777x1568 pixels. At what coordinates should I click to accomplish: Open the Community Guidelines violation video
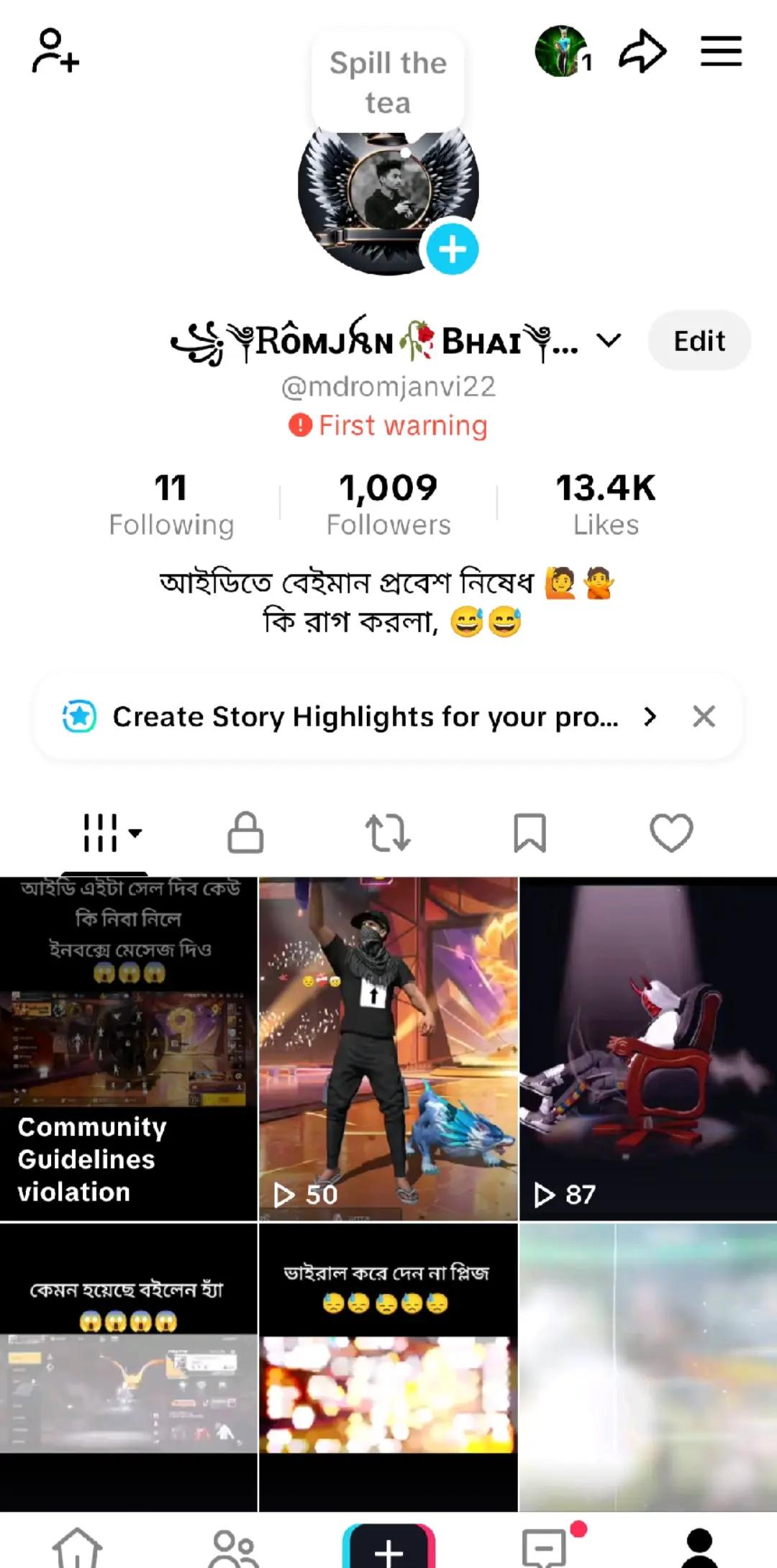tap(128, 1049)
